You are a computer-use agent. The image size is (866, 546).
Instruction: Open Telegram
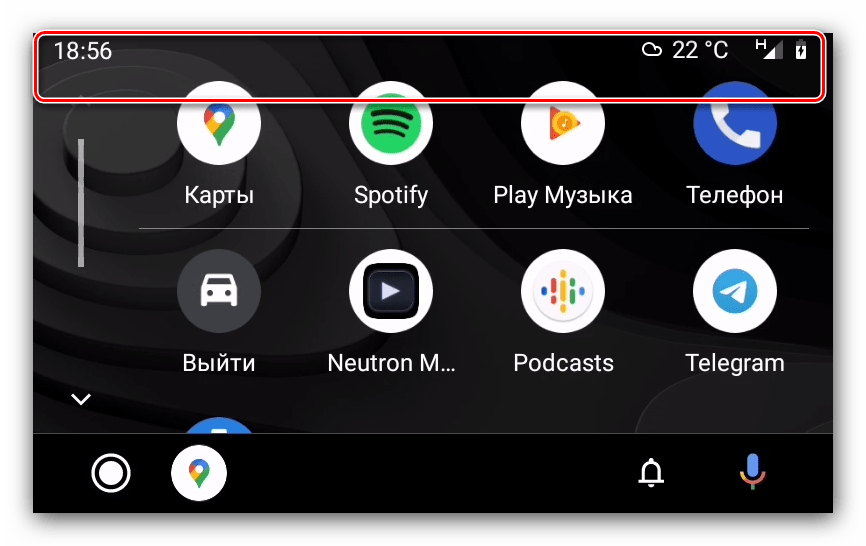(x=735, y=292)
